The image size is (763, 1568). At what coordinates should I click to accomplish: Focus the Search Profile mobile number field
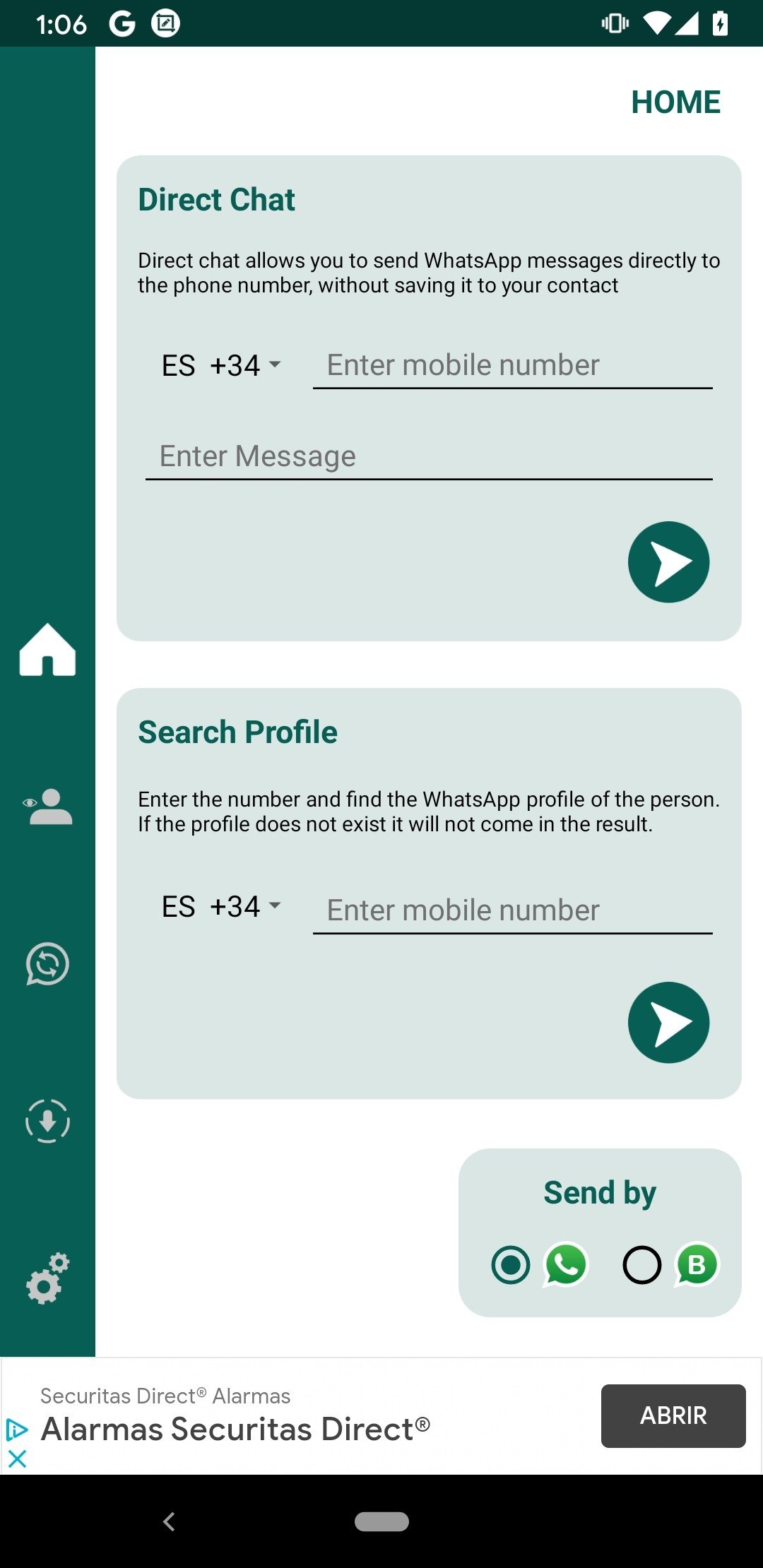513,911
